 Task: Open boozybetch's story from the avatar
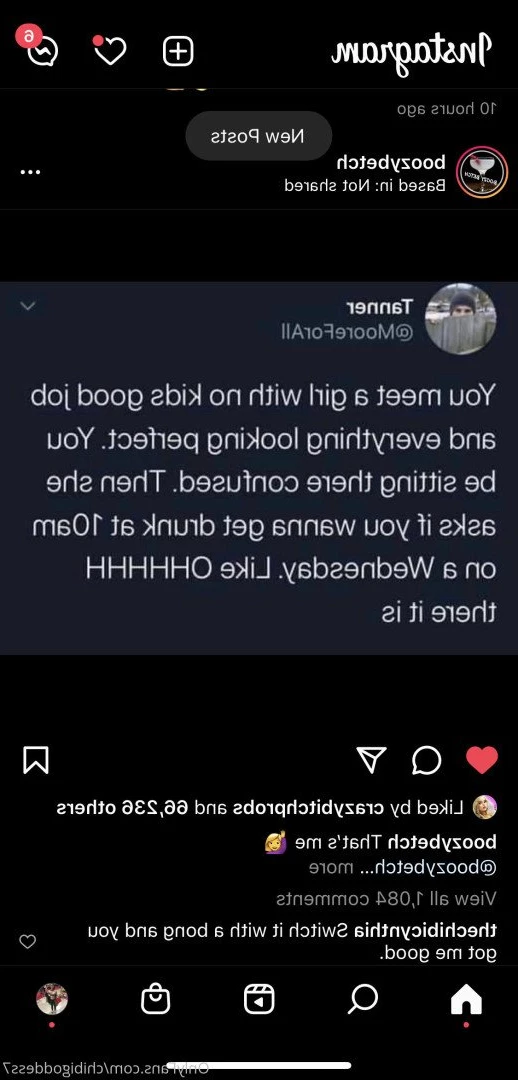pos(482,172)
